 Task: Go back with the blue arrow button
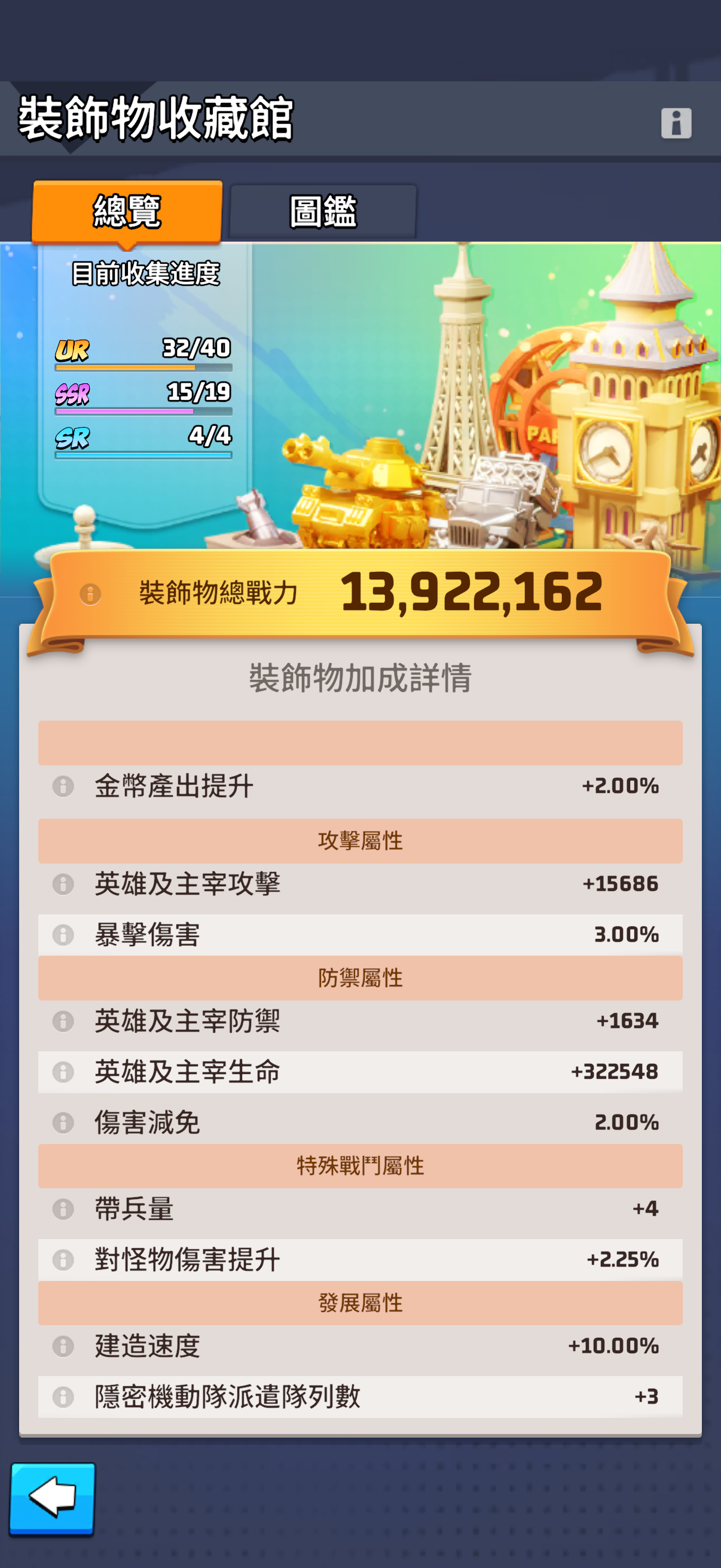[x=53, y=1498]
